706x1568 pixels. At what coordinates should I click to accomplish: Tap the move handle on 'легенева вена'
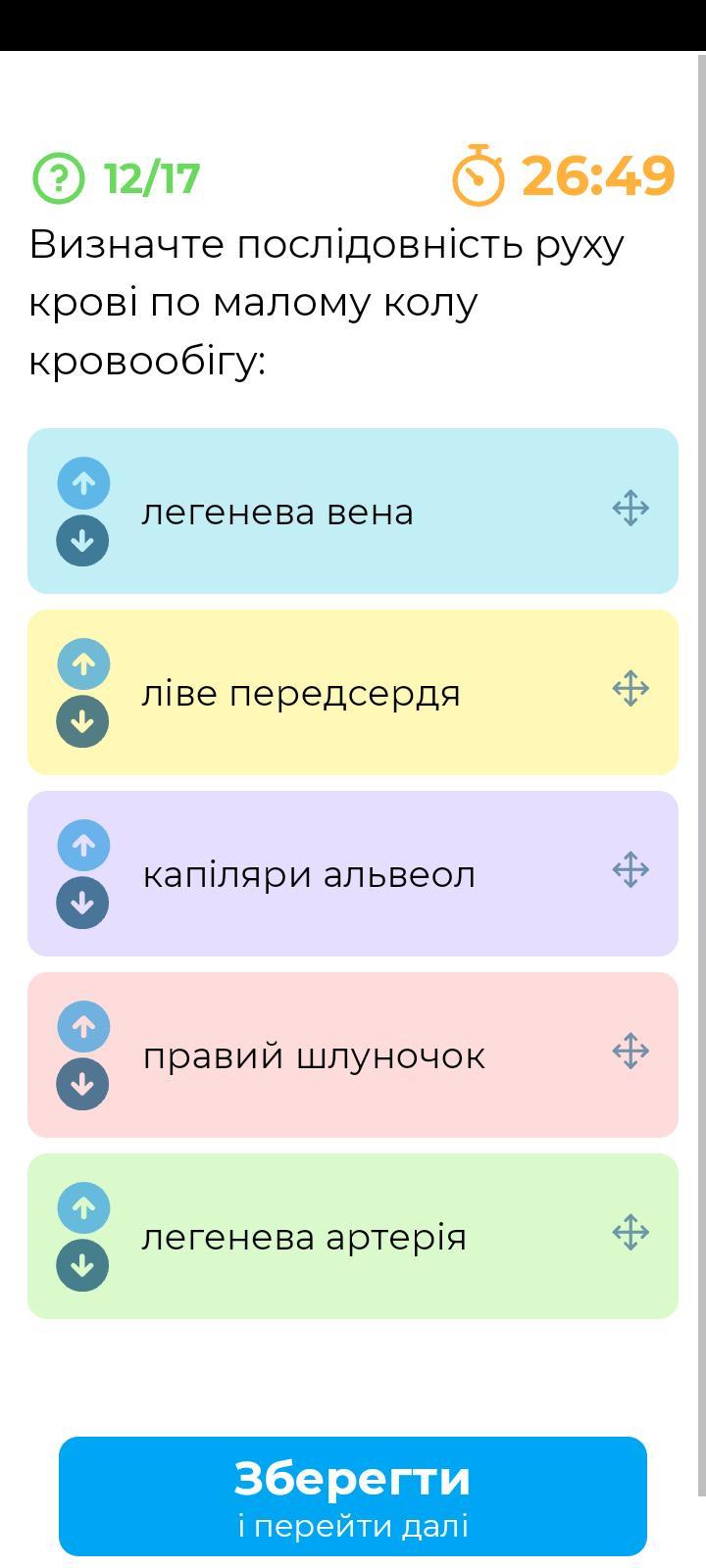click(x=630, y=509)
